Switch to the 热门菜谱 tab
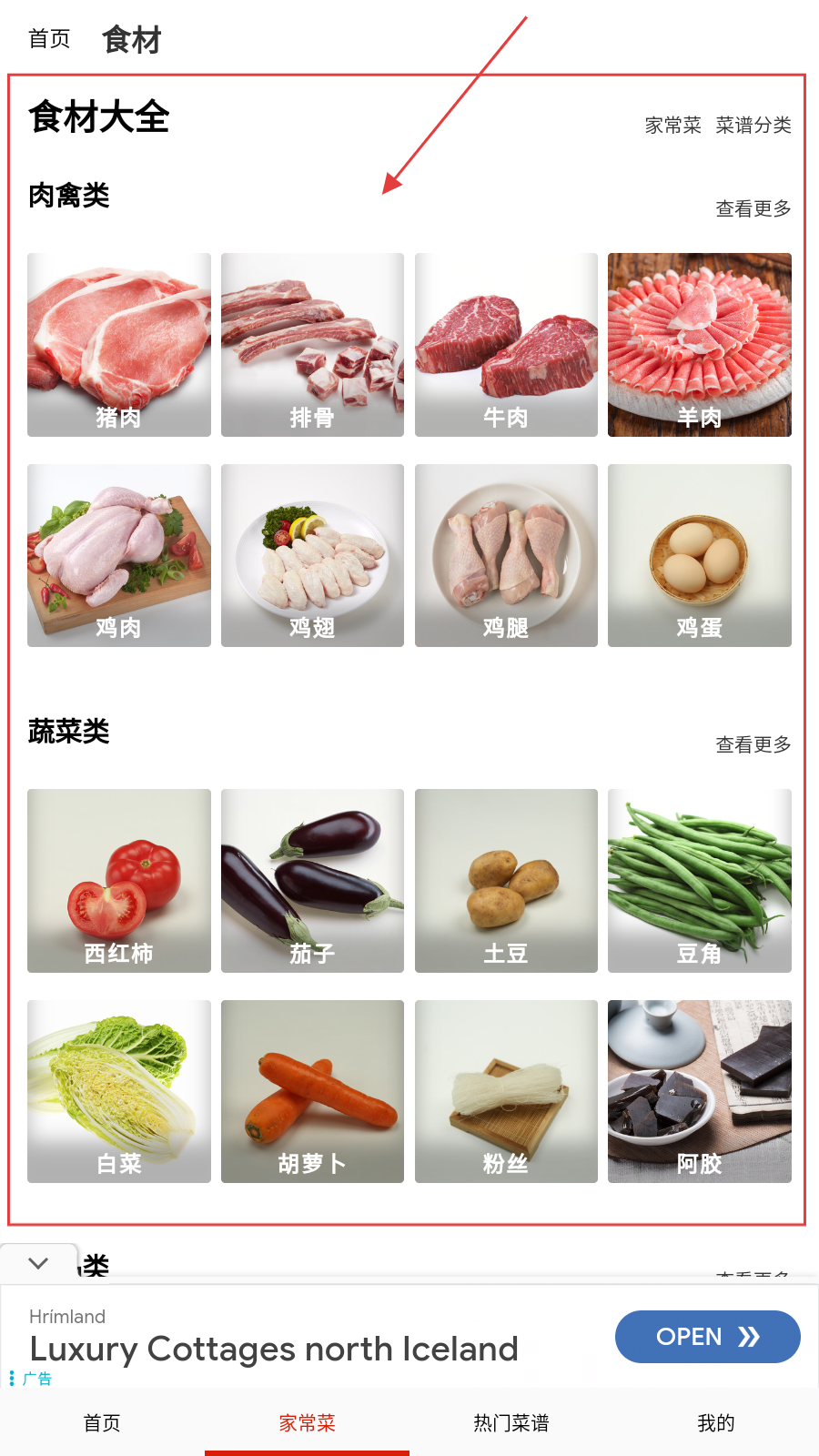 tap(511, 1423)
